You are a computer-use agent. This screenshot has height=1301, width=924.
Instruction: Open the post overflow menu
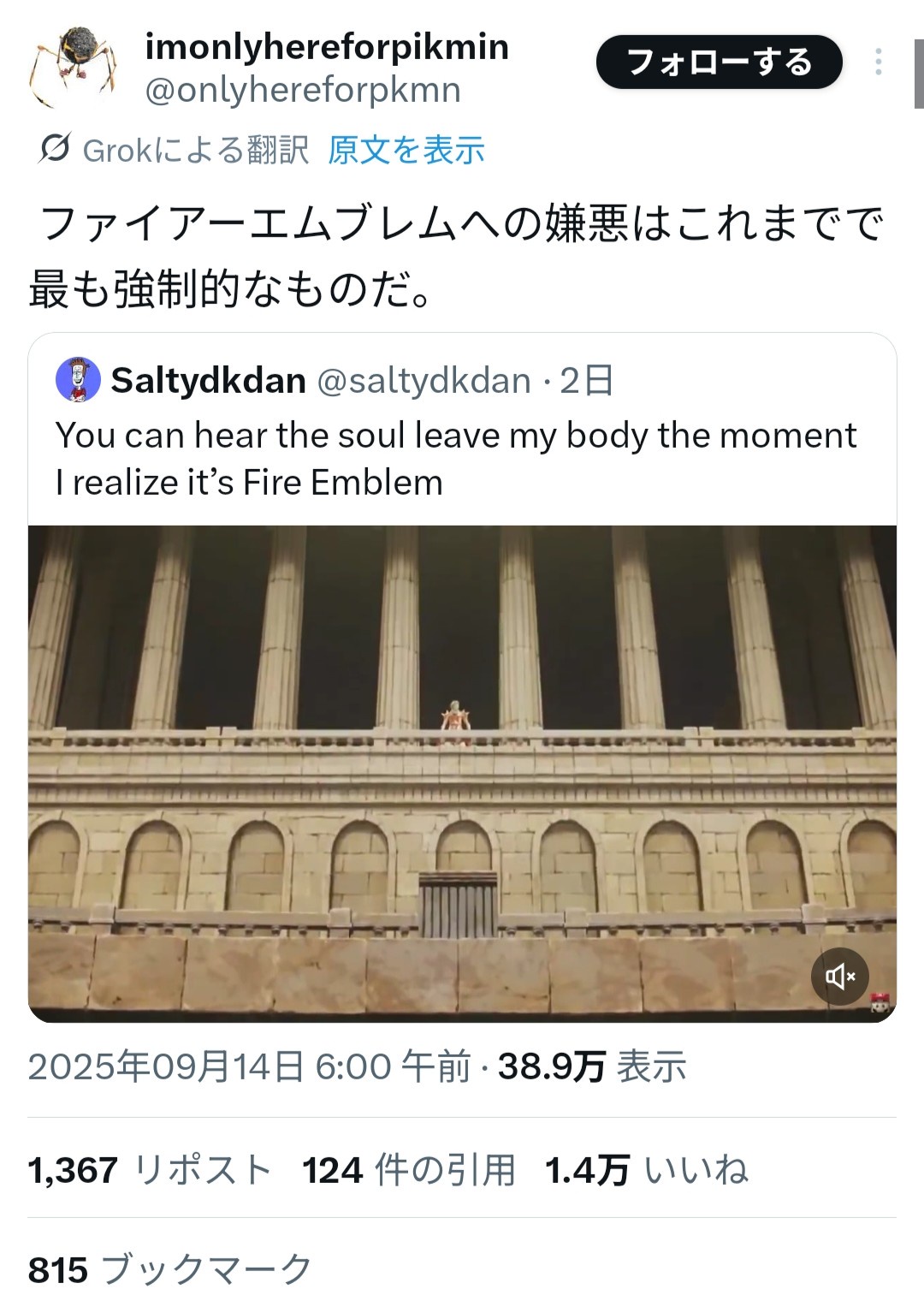878,62
